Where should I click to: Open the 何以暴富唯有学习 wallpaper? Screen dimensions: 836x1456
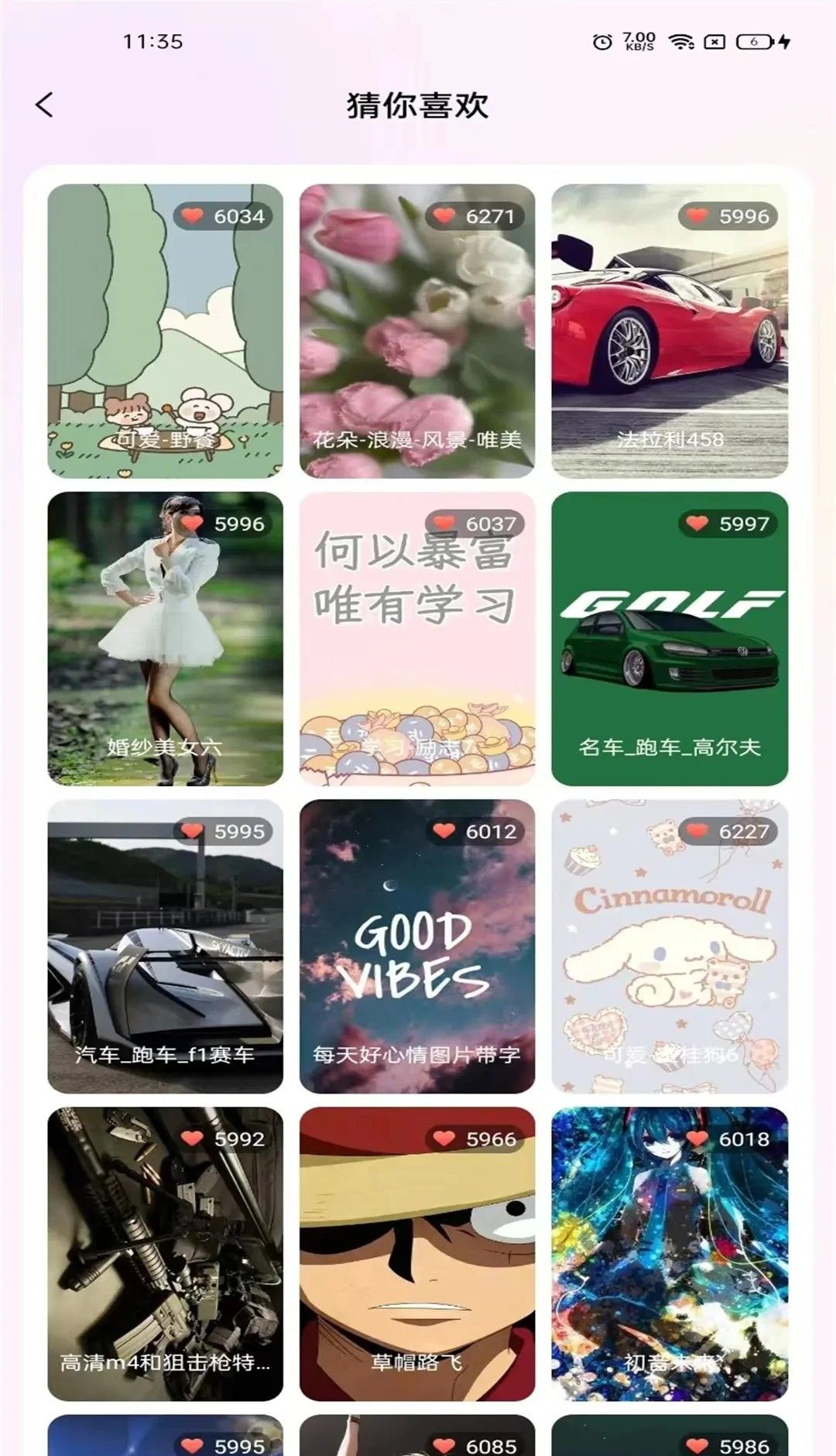pos(418,643)
